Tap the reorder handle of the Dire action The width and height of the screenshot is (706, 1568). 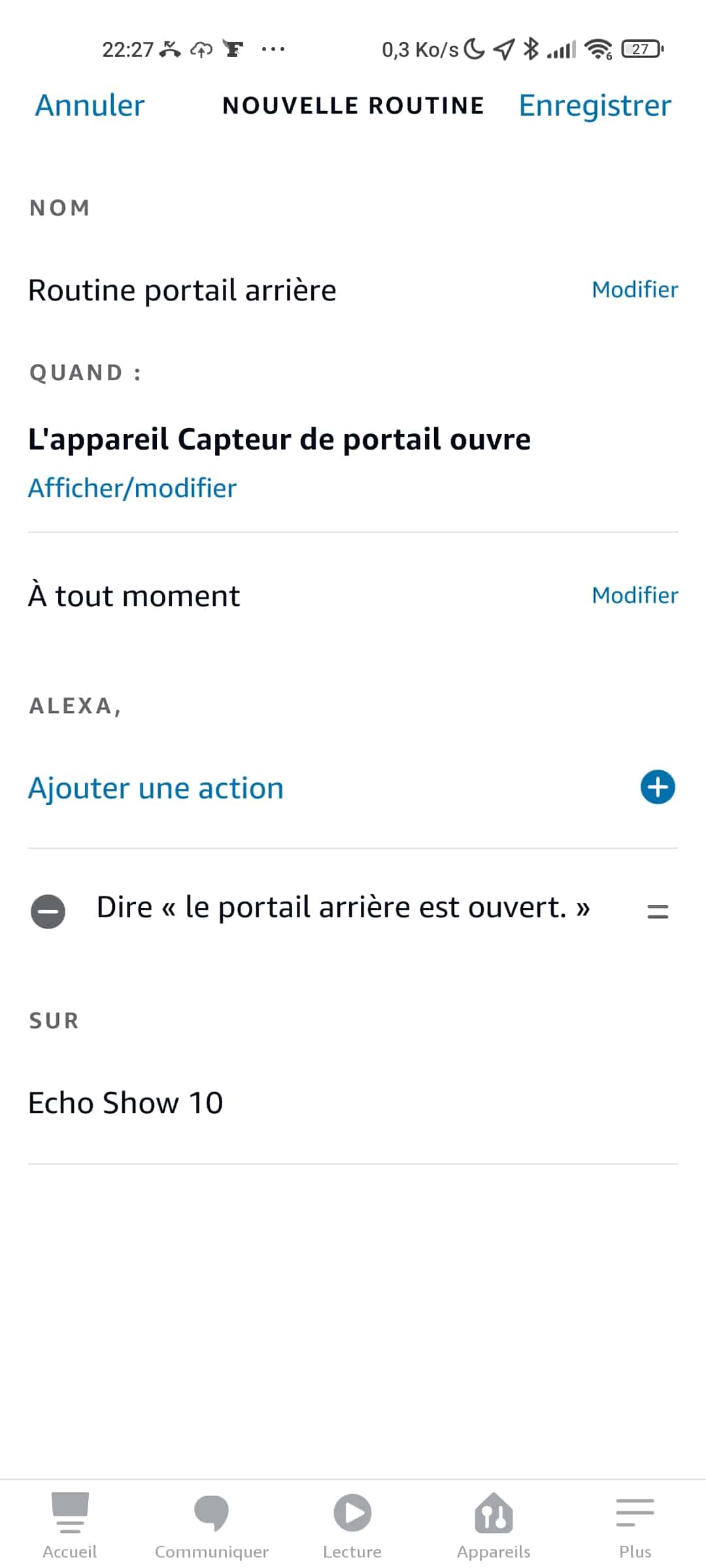coord(658,911)
